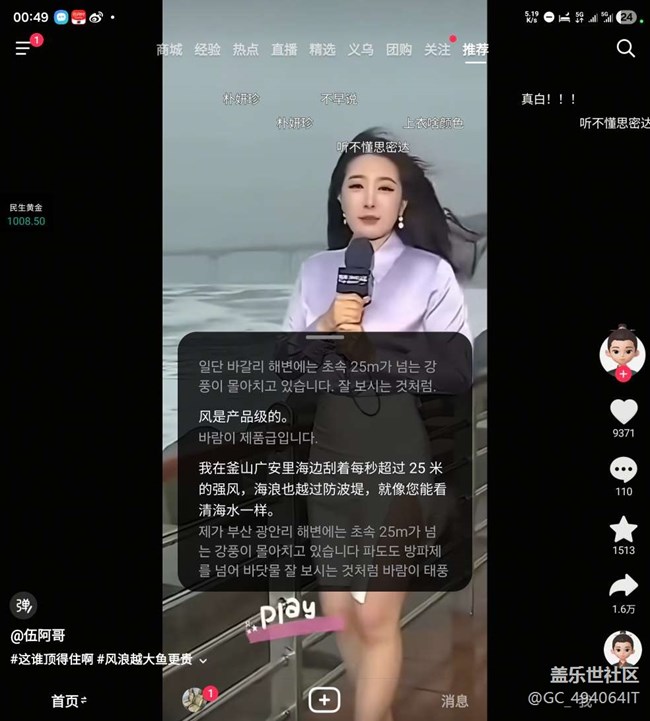The height and width of the screenshot is (721, 650).
Task: Favorite the video with the star
Action: tap(623, 529)
